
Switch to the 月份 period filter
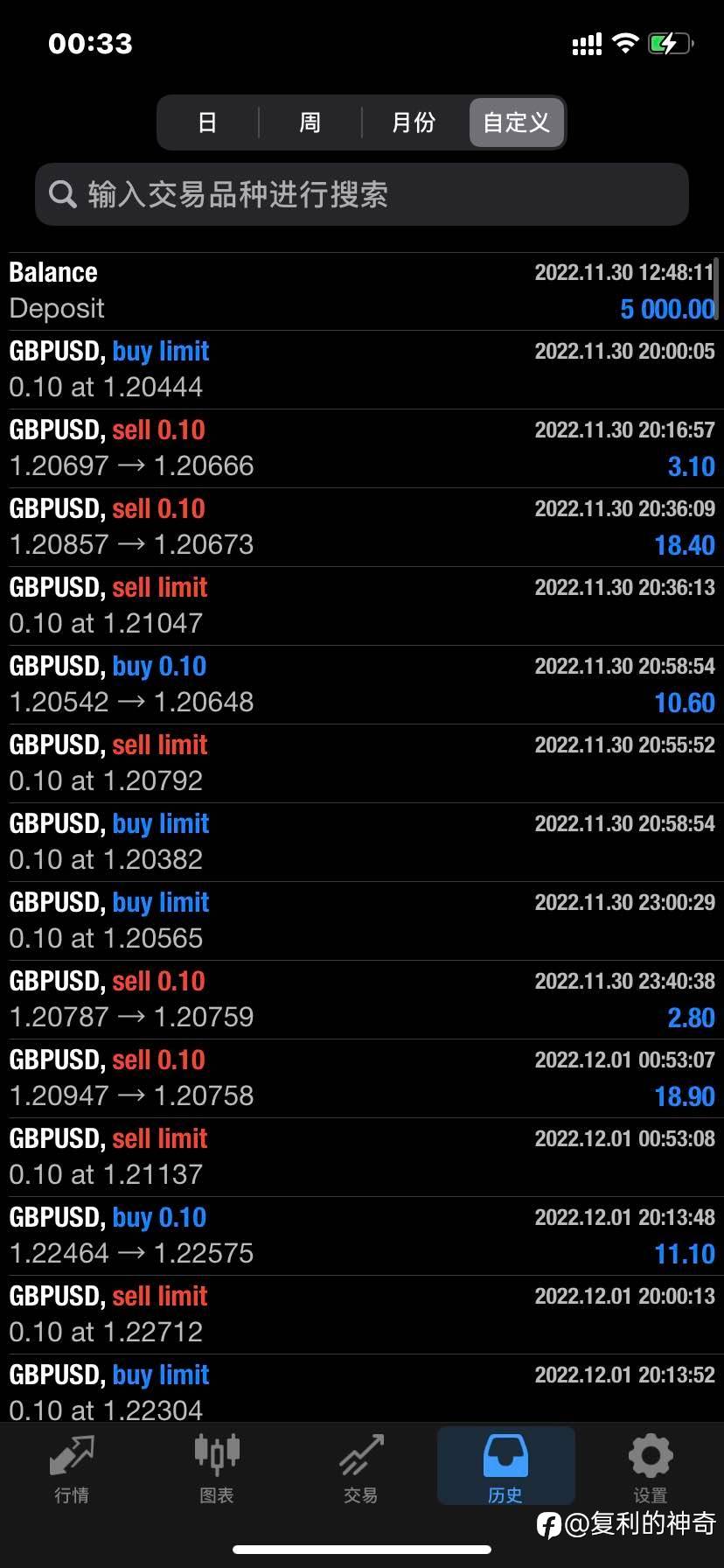click(413, 122)
